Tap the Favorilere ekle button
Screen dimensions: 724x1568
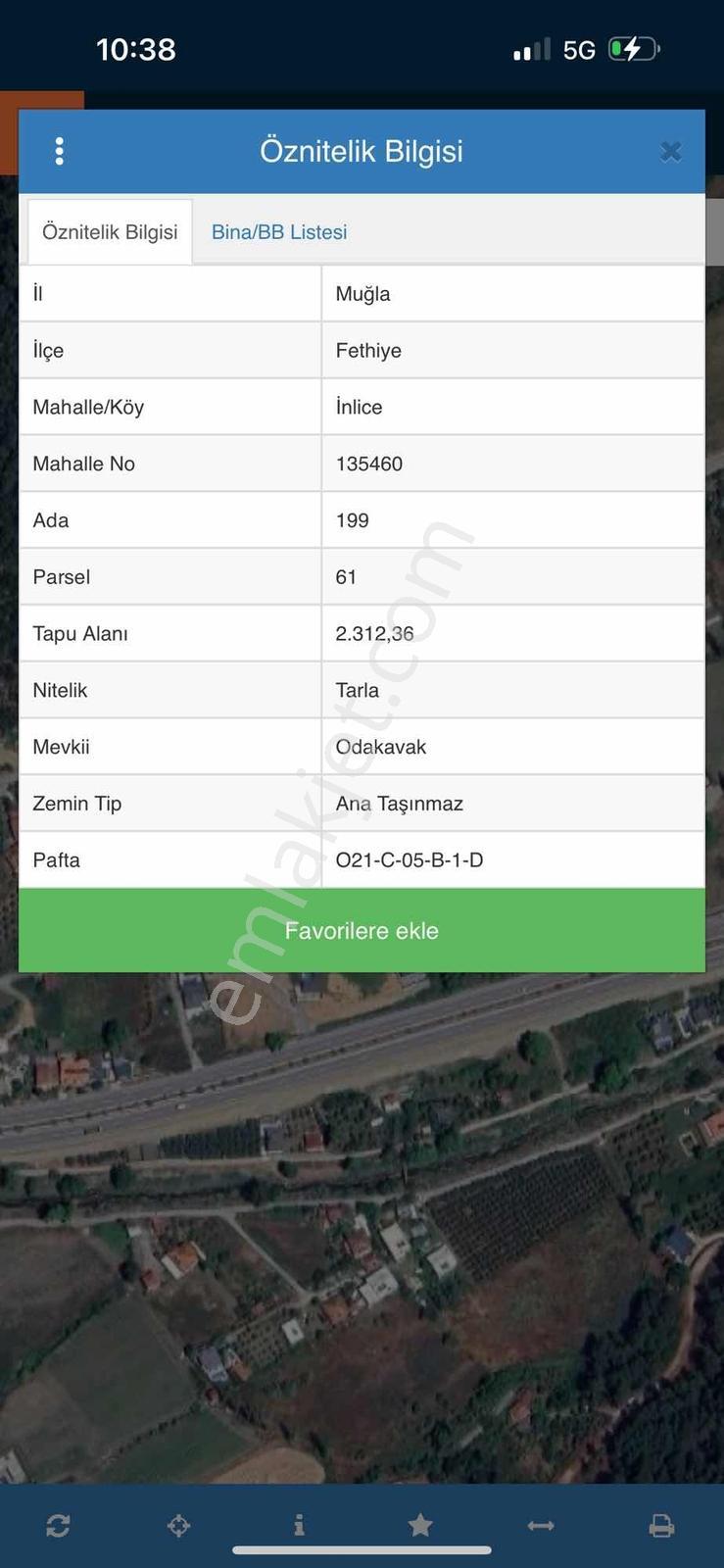(362, 930)
